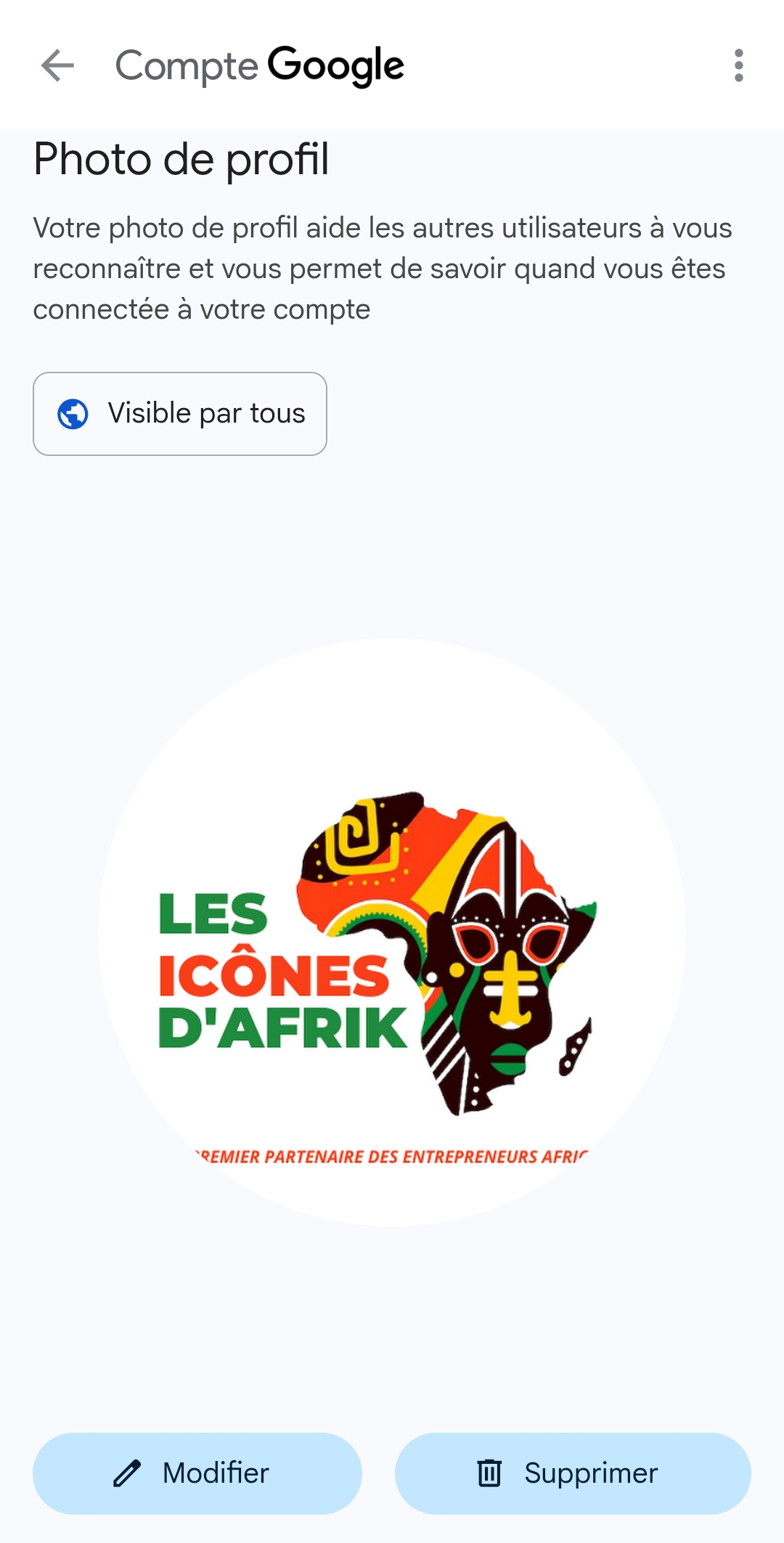Open the overflow menu for more actions
Image resolution: width=784 pixels, height=1543 pixels.
click(738, 65)
